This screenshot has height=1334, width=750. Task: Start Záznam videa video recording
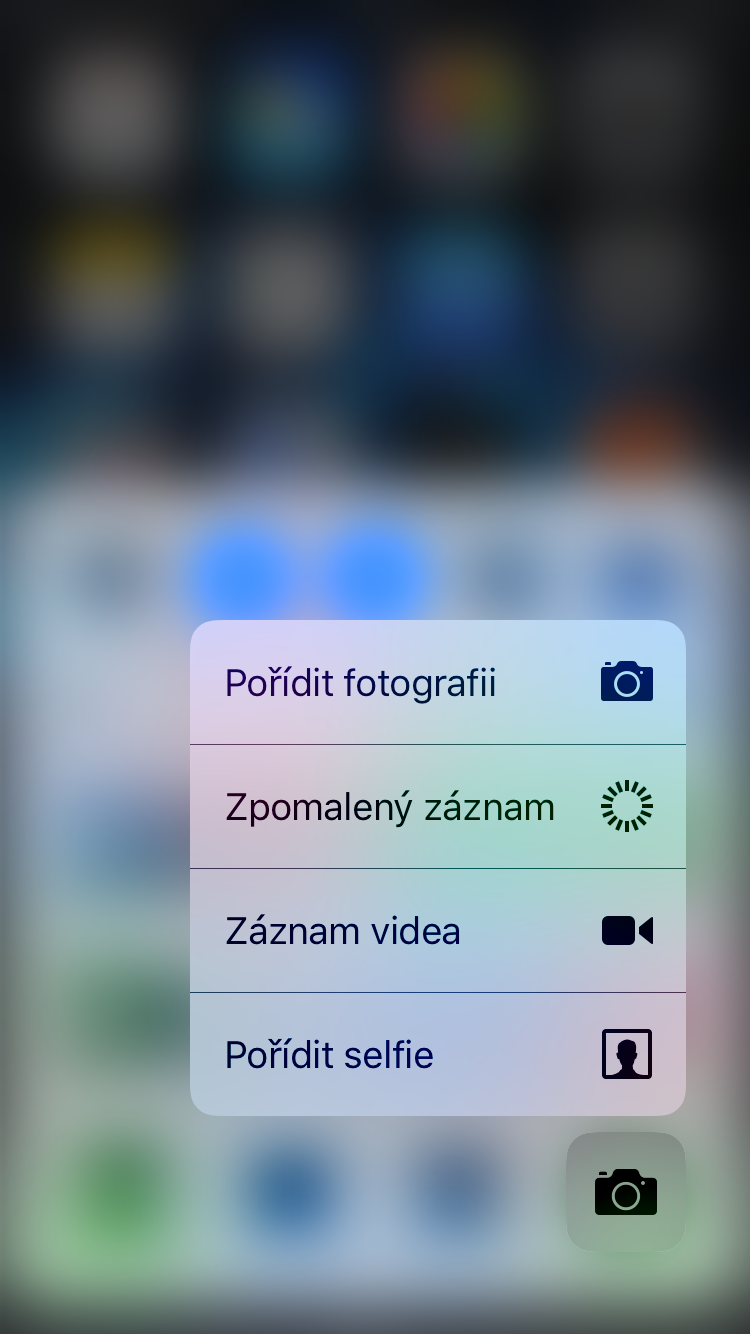click(x=437, y=931)
